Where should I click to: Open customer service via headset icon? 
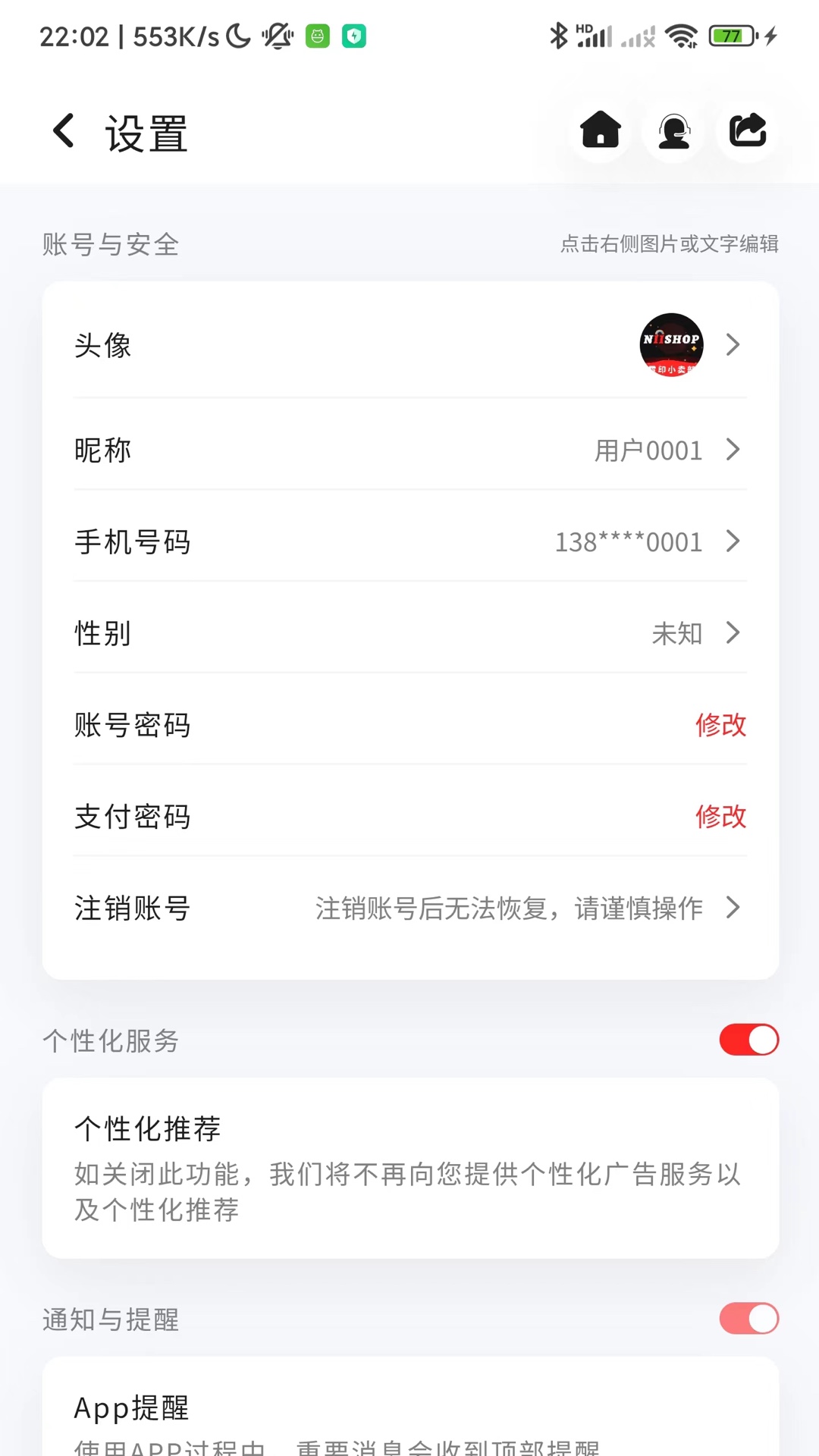(673, 131)
